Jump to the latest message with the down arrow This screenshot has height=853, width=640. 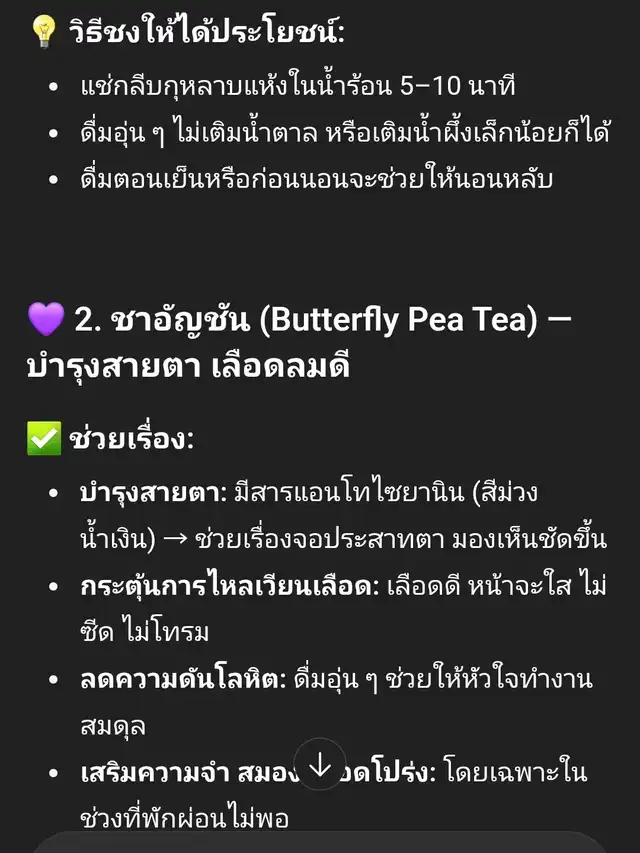point(320,765)
